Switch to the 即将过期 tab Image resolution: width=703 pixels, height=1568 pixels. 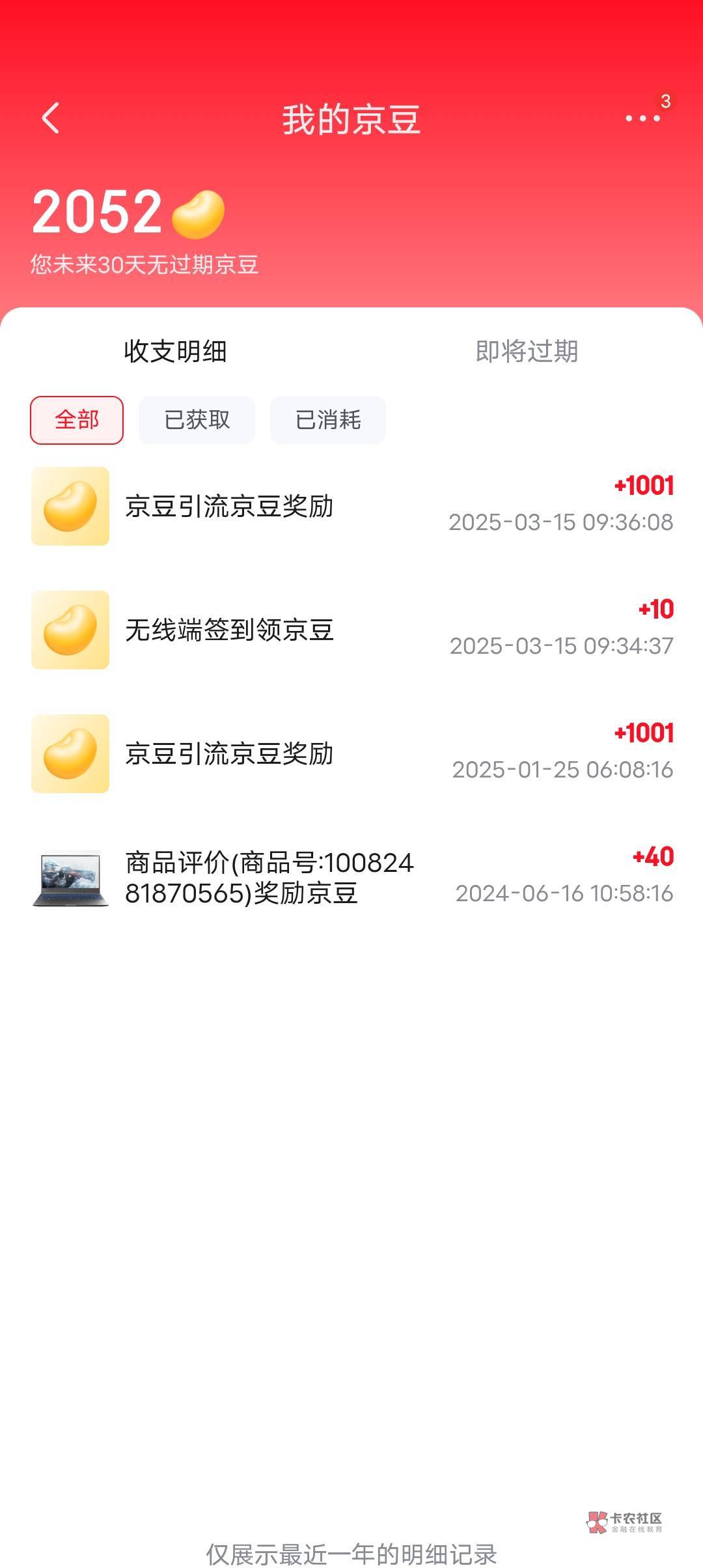pyautogui.click(x=527, y=352)
